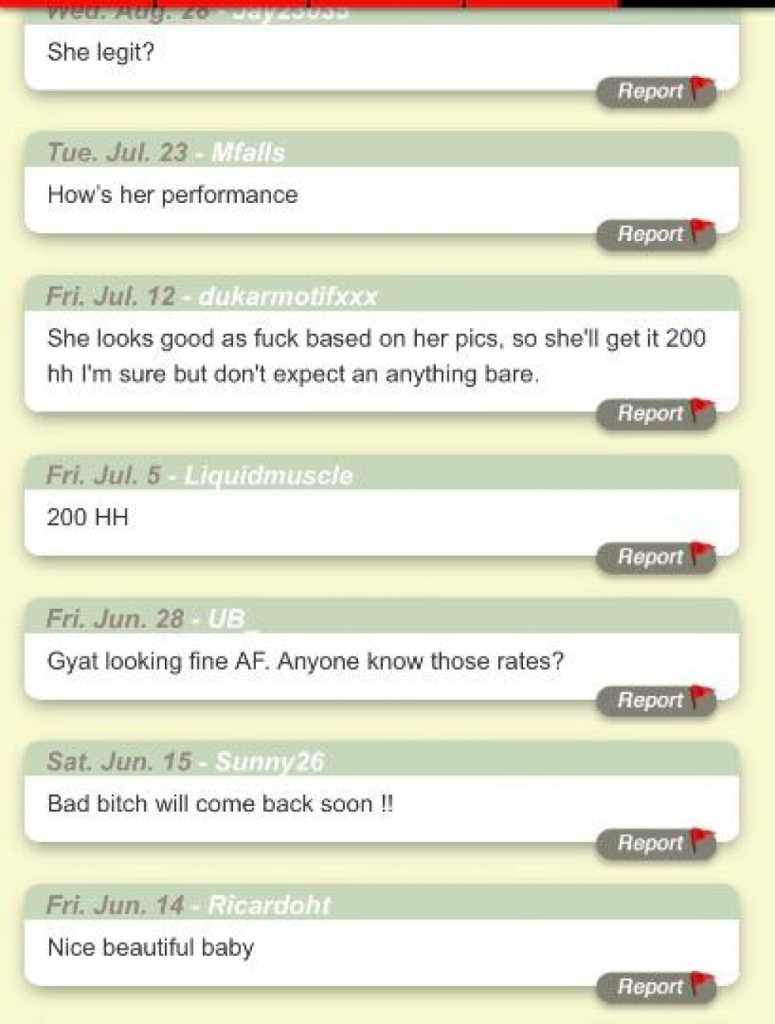Report Mfalls' comment about performance

(656, 235)
